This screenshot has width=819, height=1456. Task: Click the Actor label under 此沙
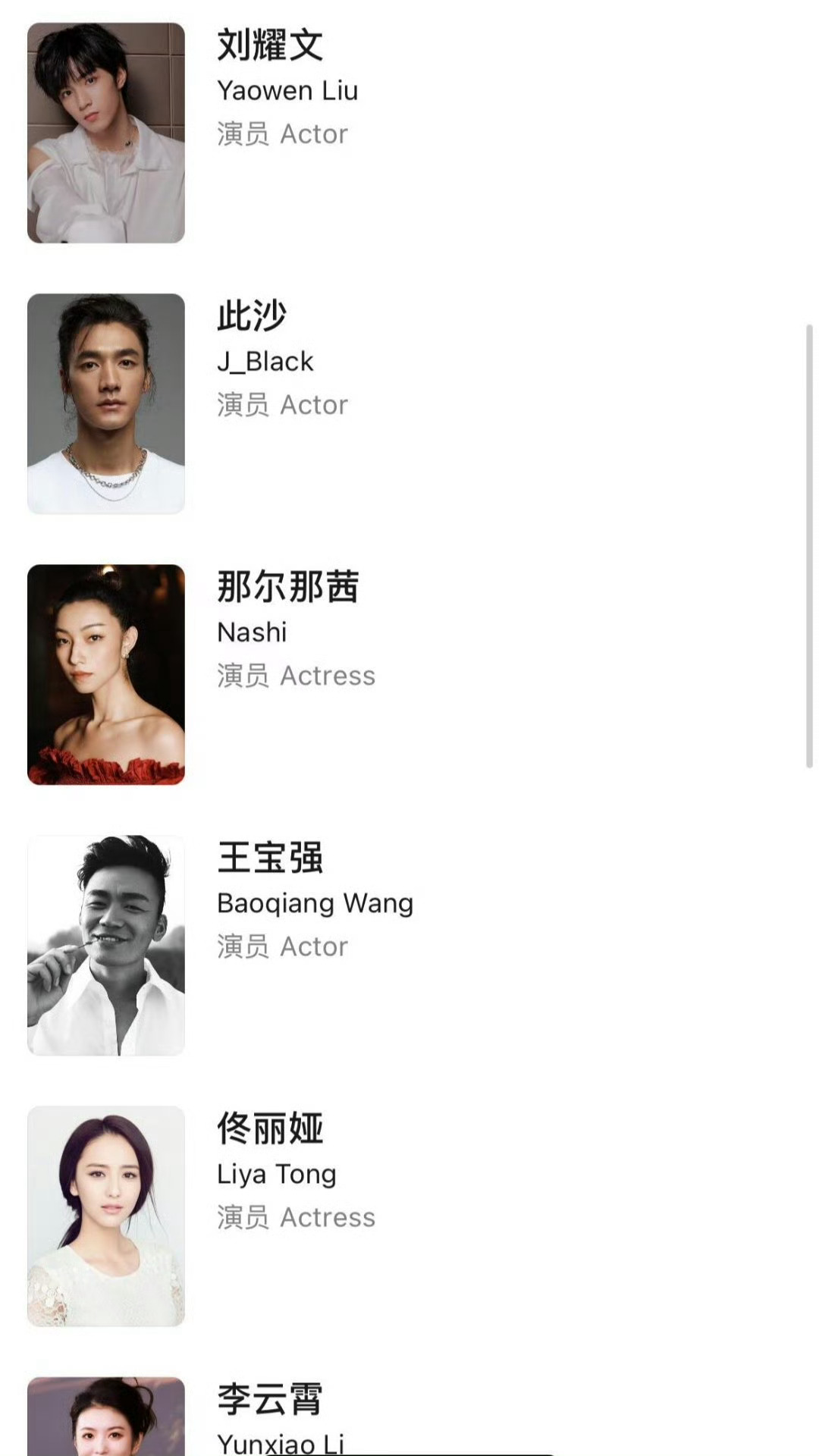point(281,405)
